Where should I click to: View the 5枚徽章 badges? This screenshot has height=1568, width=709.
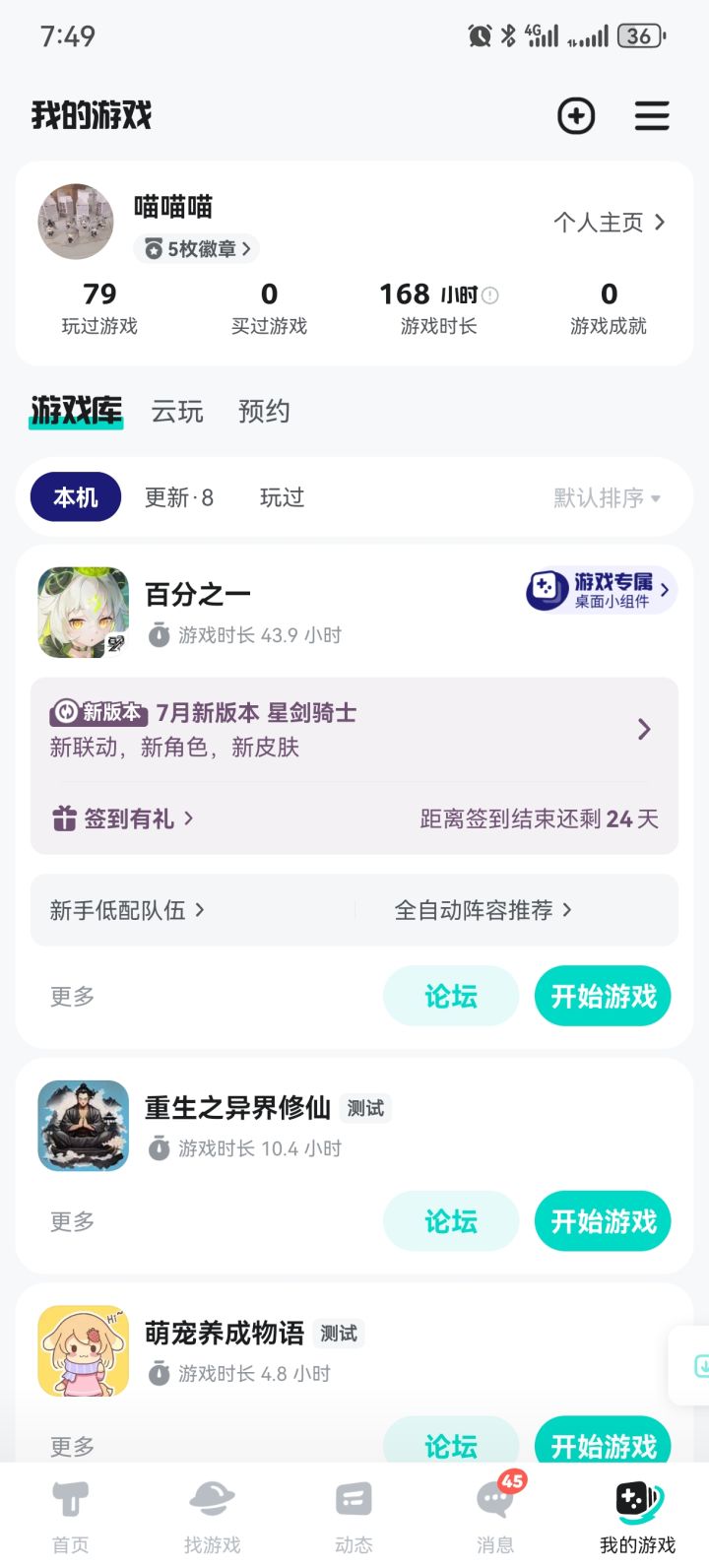click(195, 249)
